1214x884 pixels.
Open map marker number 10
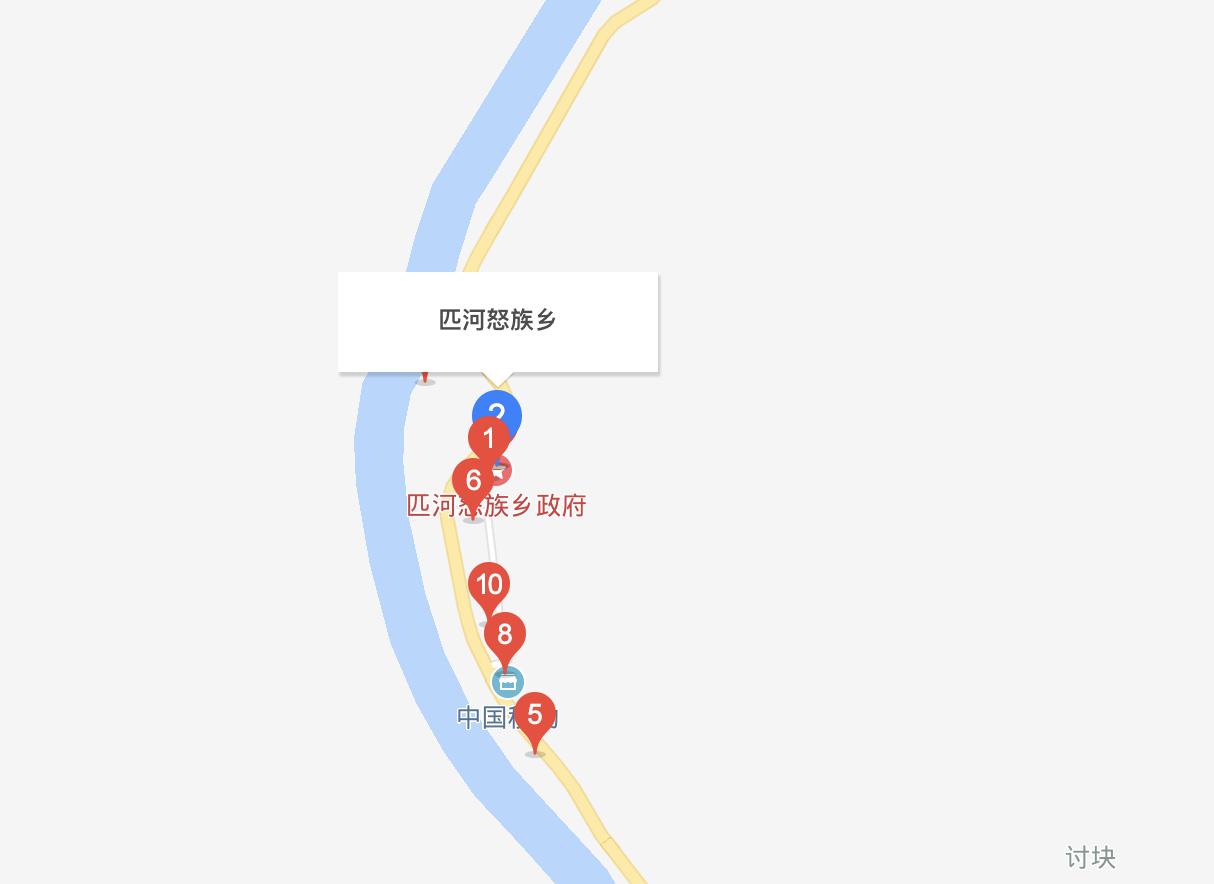489,584
